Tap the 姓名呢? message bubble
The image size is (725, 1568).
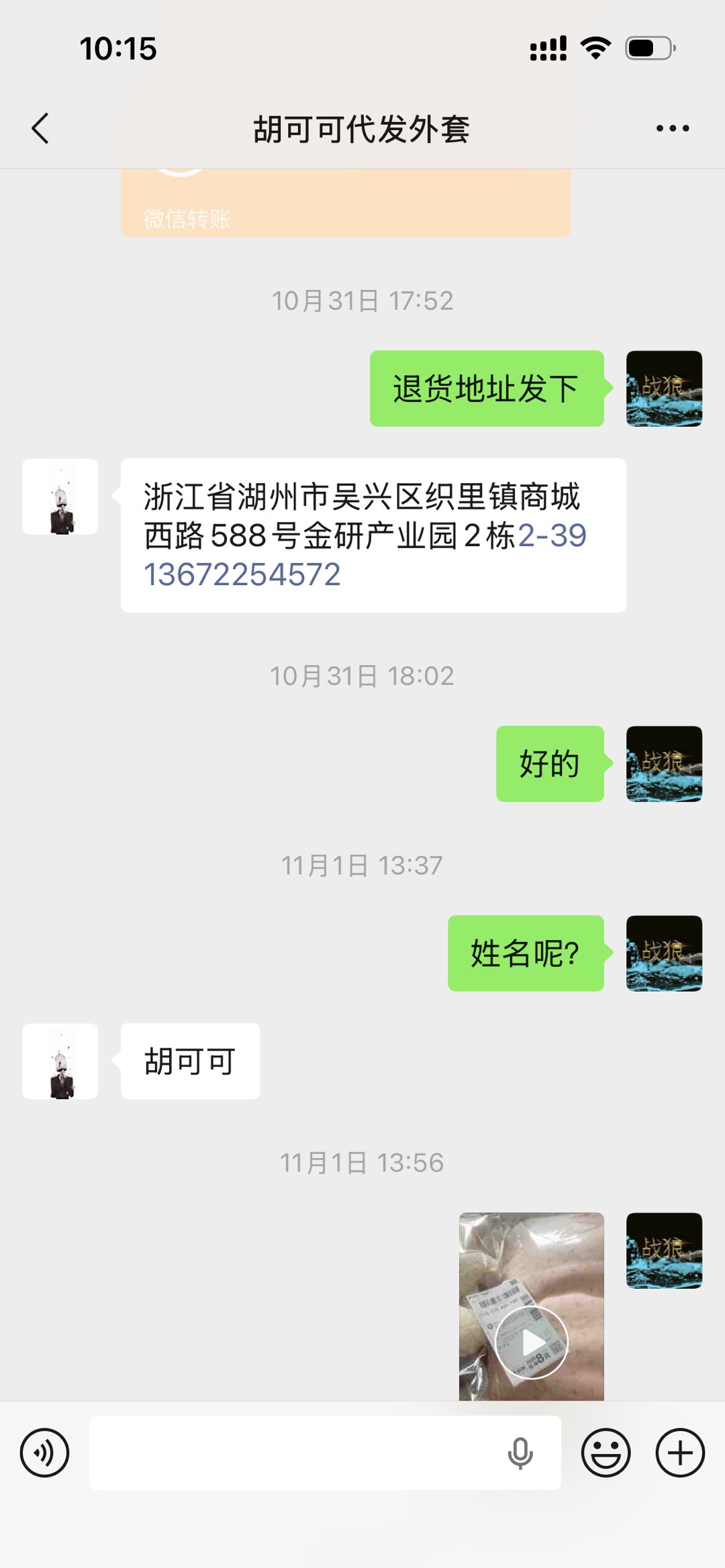[x=525, y=953]
